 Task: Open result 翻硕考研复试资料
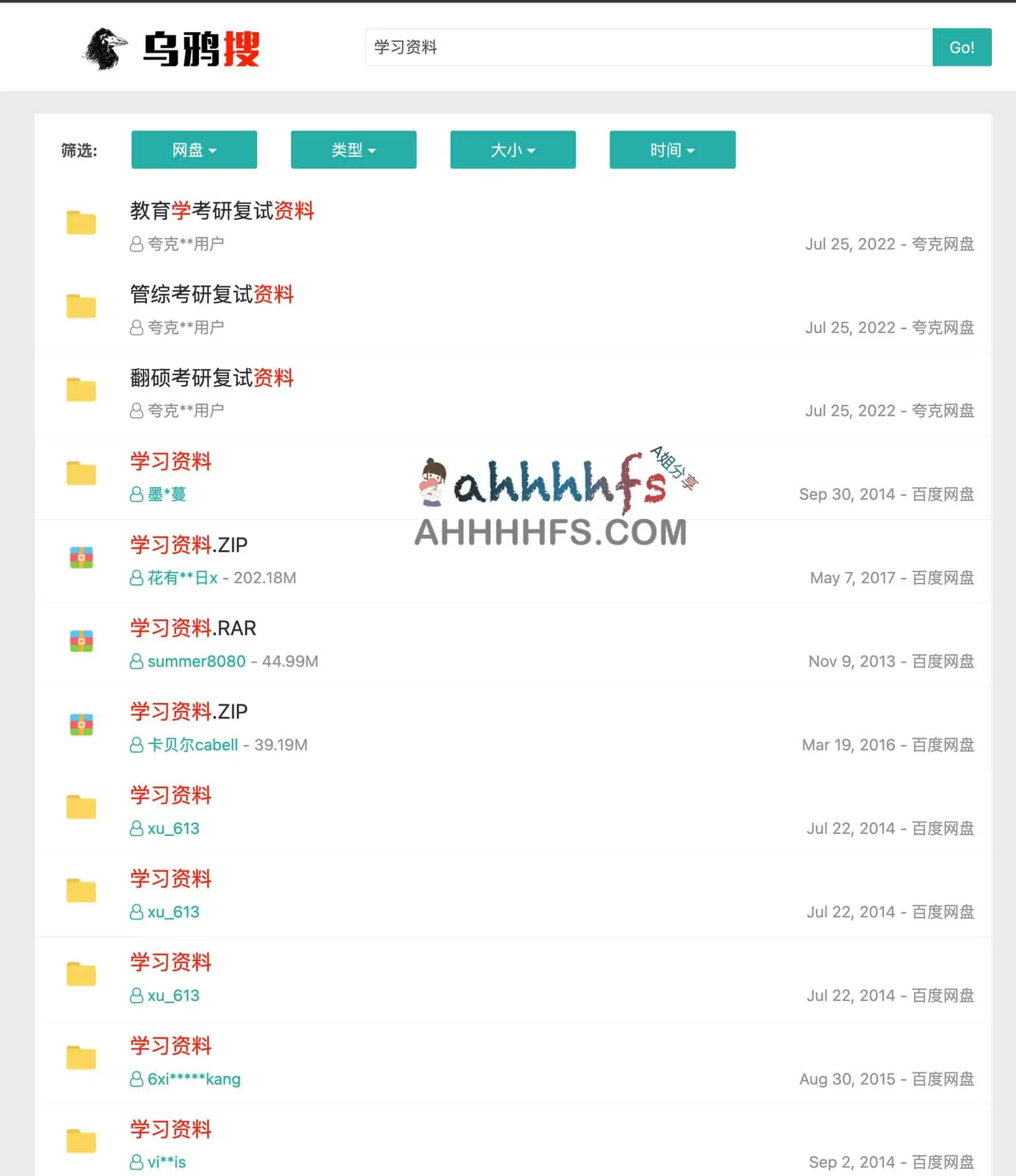point(212,378)
